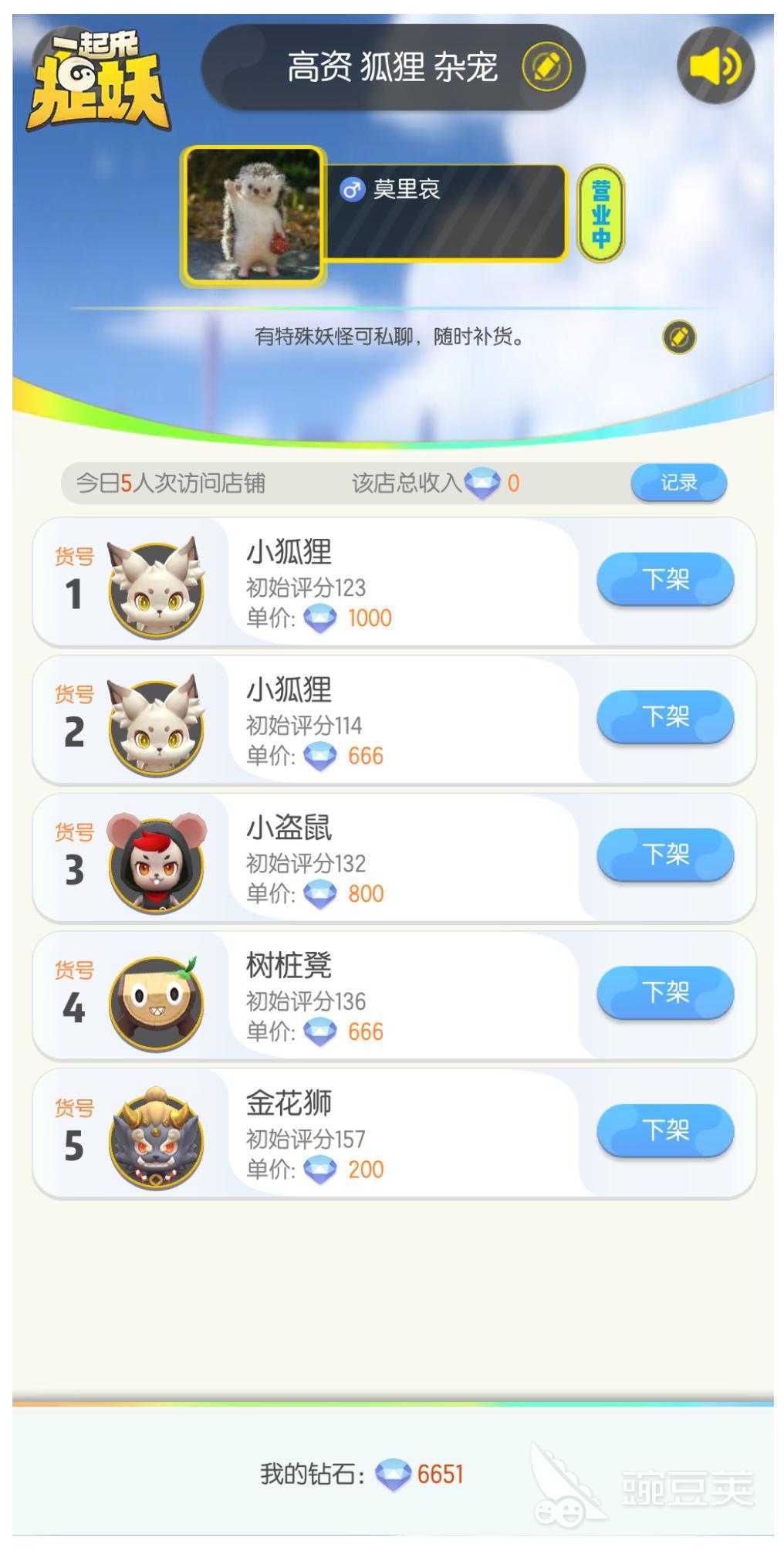Open the shop owner's hedgehog avatar
The height and width of the screenshot is (1551, 784).
(x=254, y=215)
